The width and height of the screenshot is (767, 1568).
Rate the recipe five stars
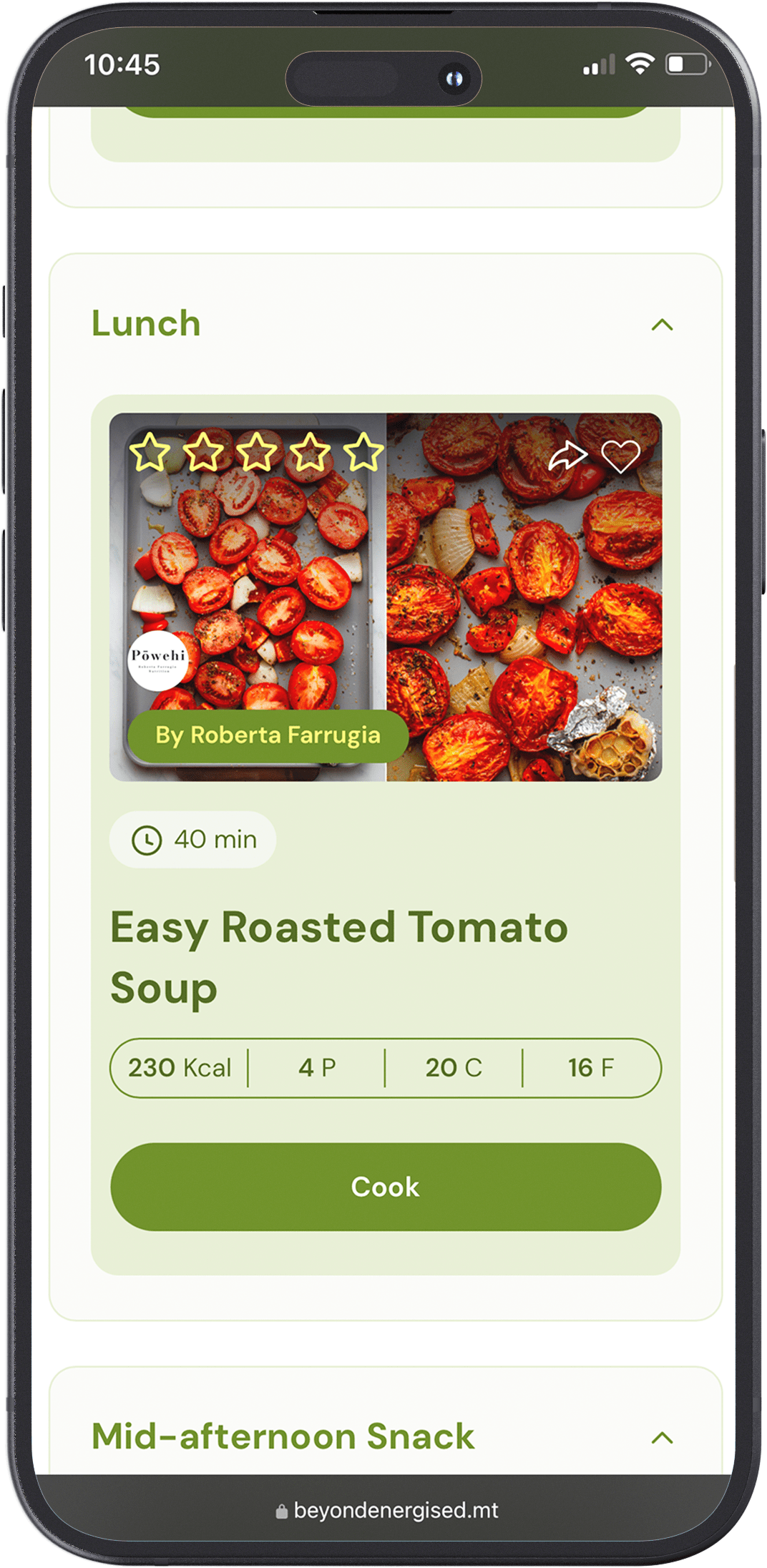click(363, 452)
